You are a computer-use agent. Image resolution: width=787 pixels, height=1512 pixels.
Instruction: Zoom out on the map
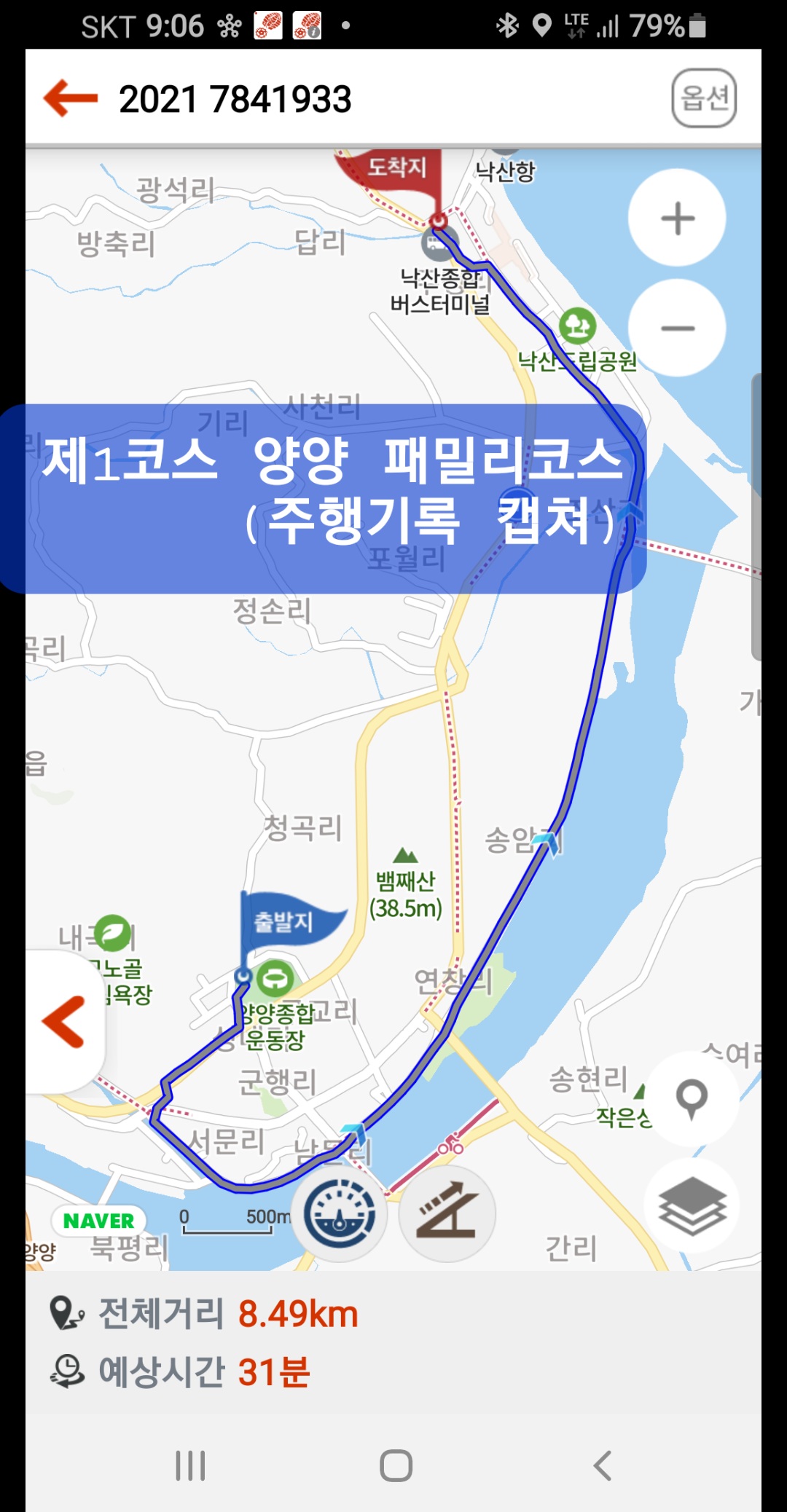pyautogui.click(x=677, y=328)
